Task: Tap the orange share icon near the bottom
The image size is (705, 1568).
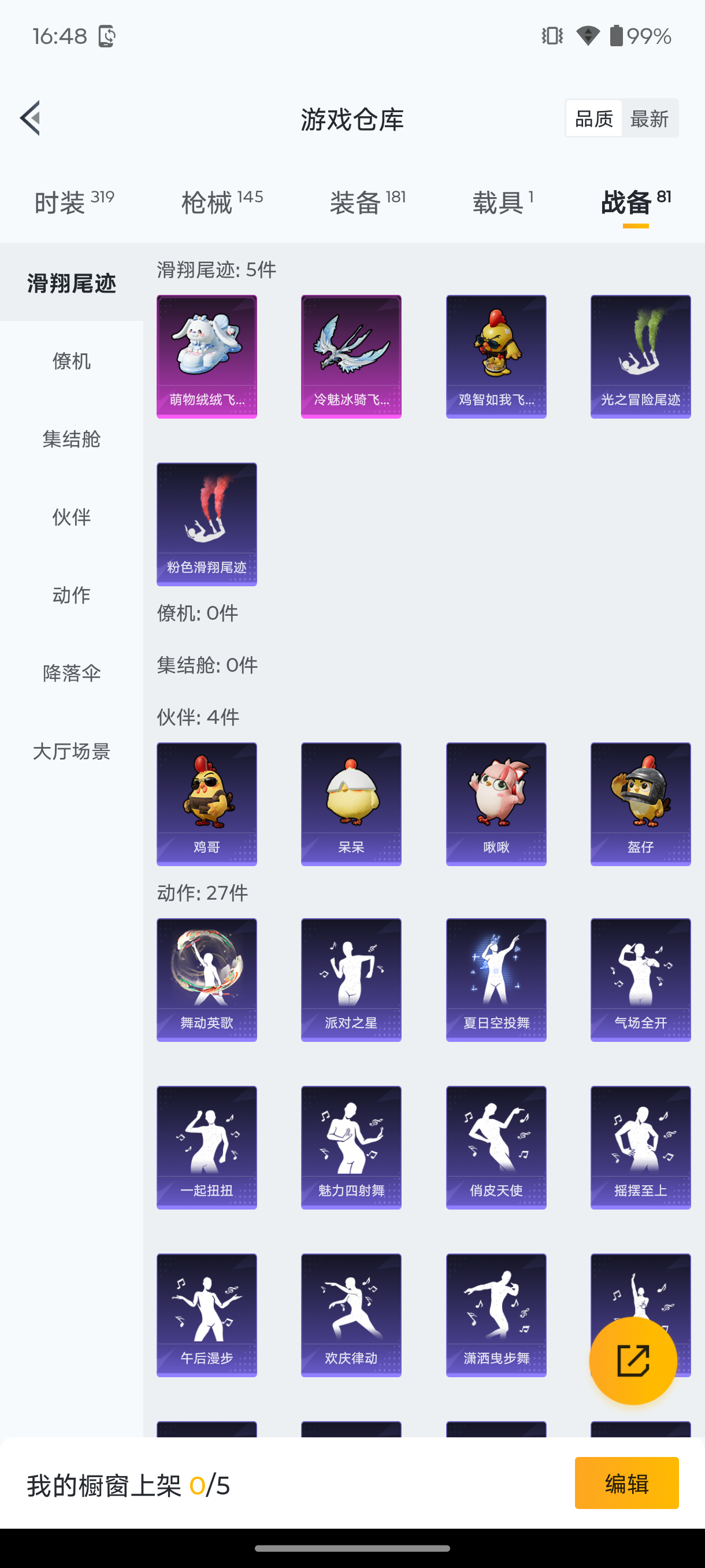Action: 633,1359
